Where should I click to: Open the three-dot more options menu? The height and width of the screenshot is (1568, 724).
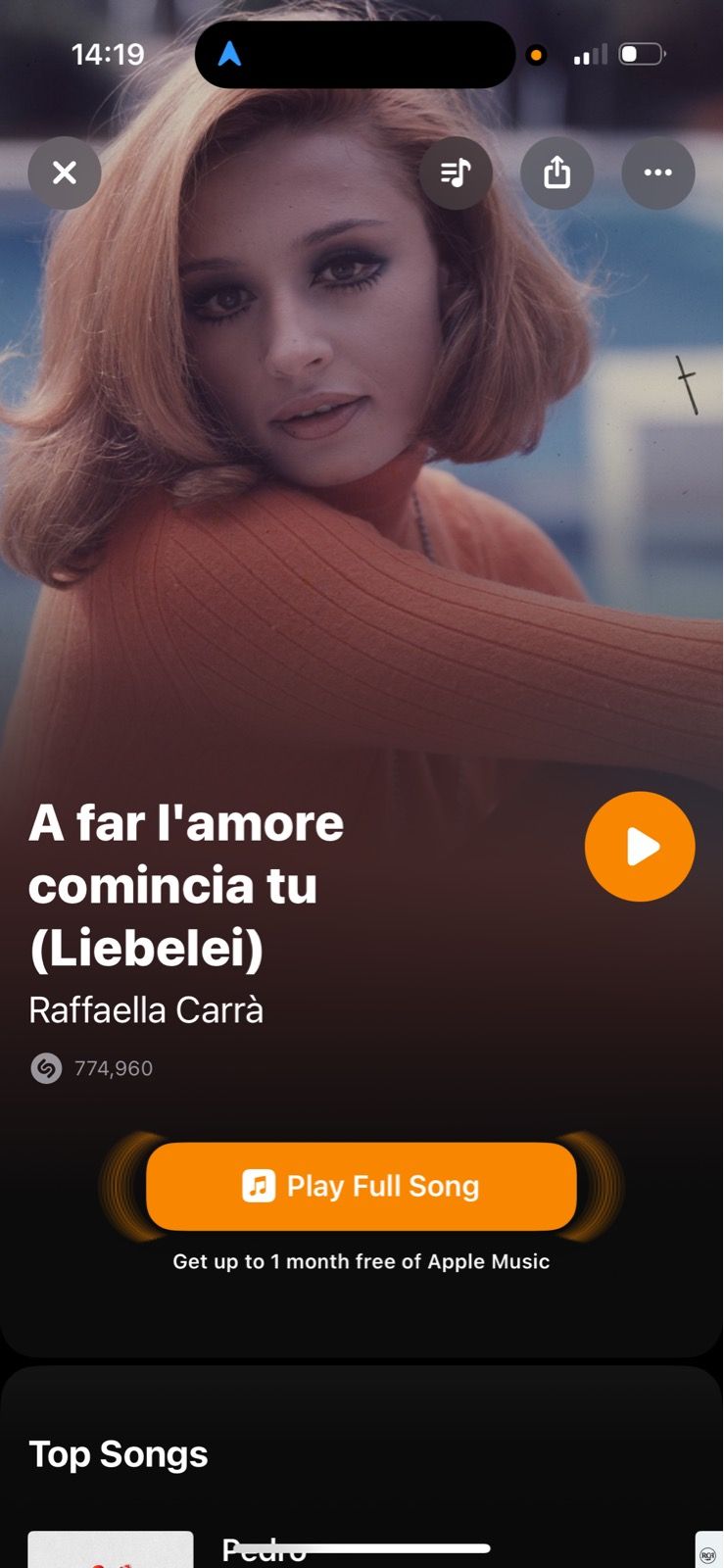click(657, 173)
